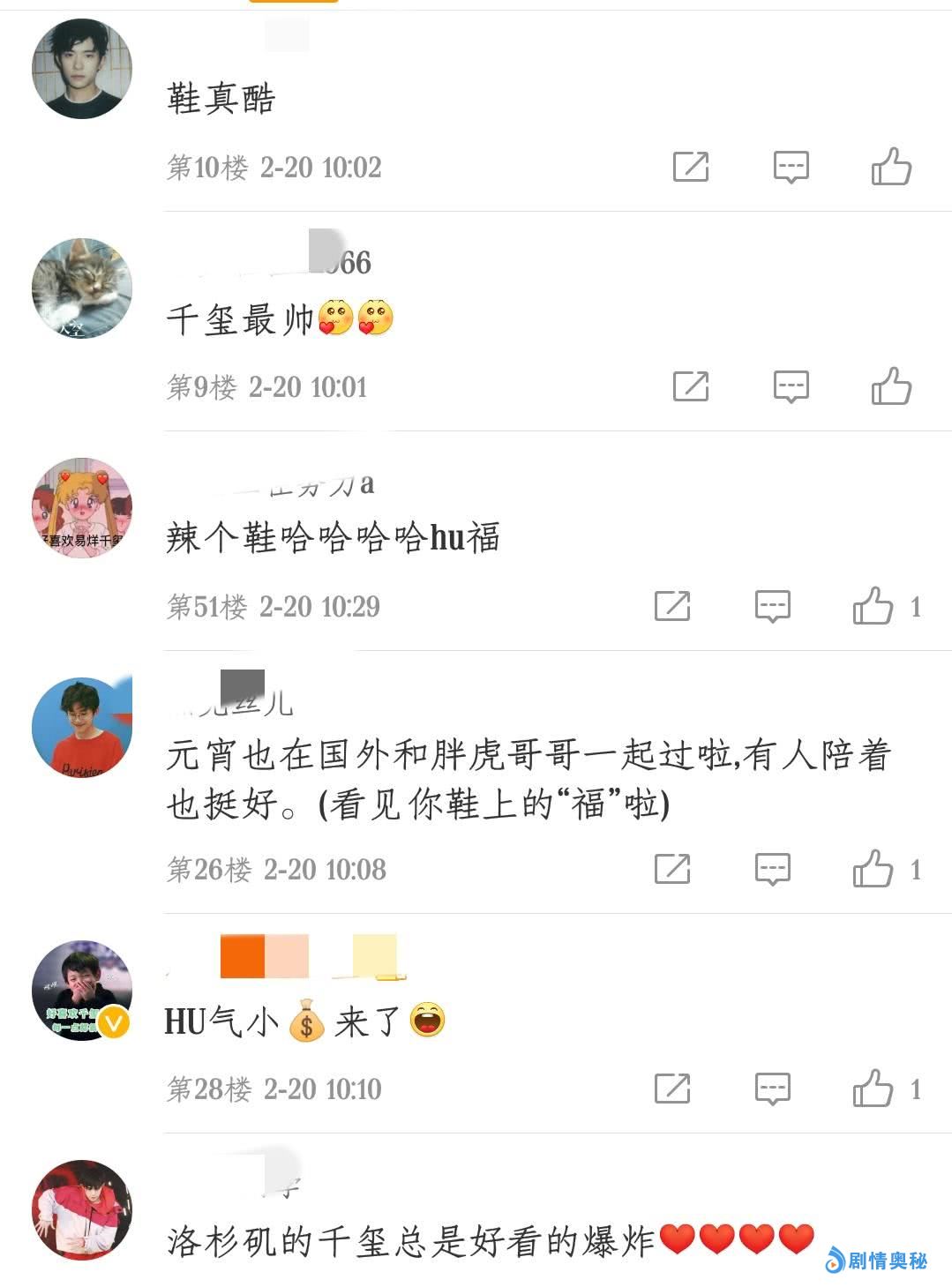Reply to the "HU气小💰来了" comment
The height and width of the screenshot is (1287, 952).
coord(772,1089)
